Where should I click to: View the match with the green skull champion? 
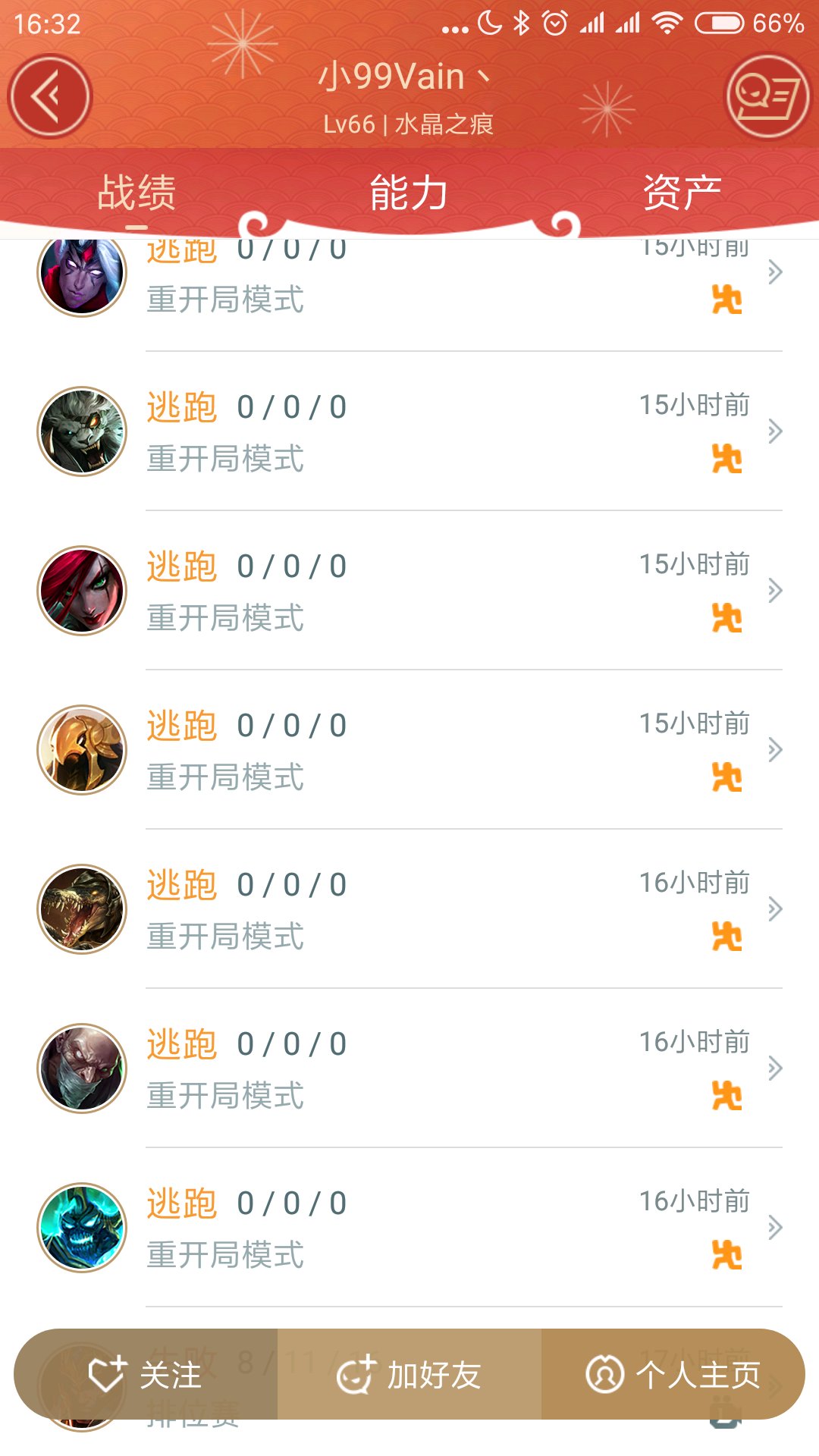[x=409, y=1228]
